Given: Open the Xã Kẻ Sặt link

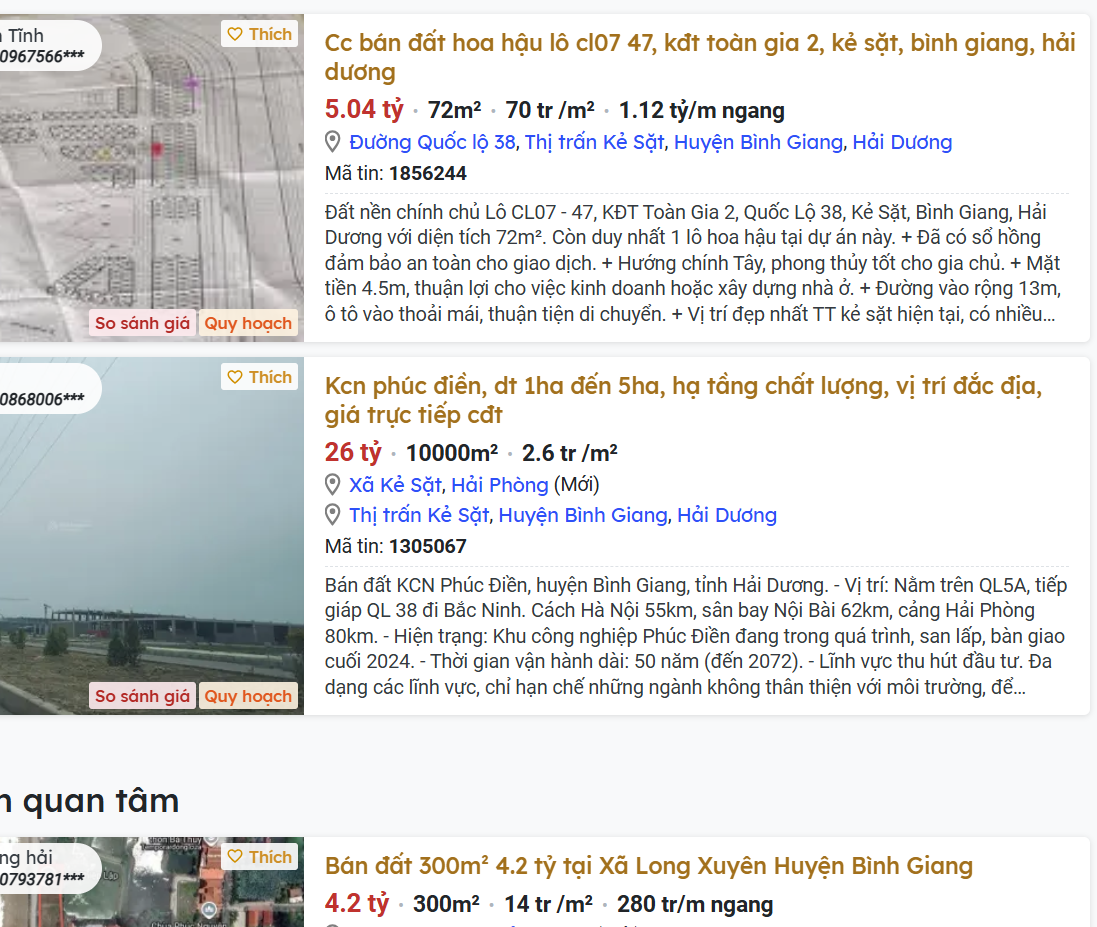Looking at the screenshot, I should [x=395, y=485].
